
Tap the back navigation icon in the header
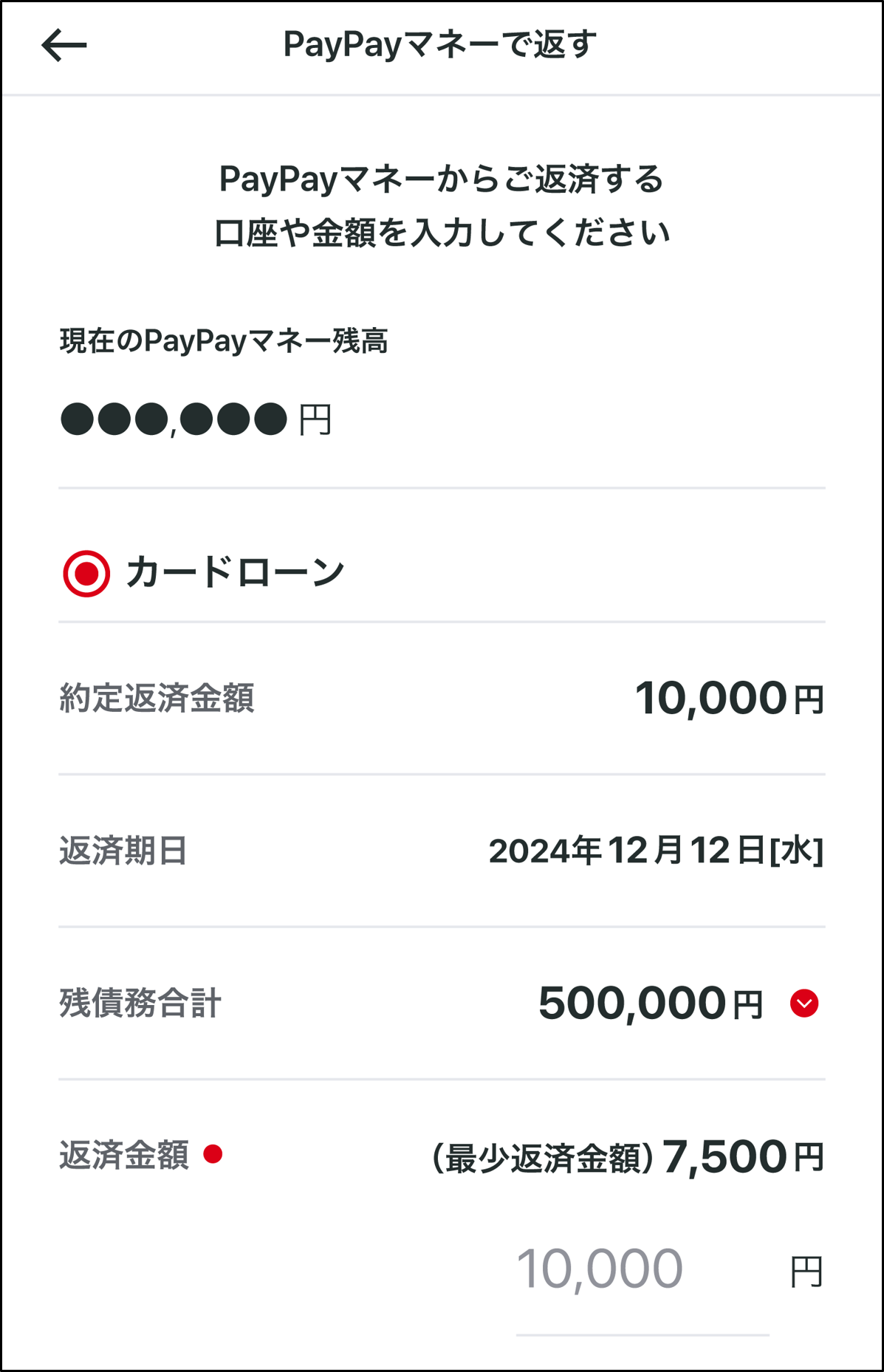click(62, 46)
